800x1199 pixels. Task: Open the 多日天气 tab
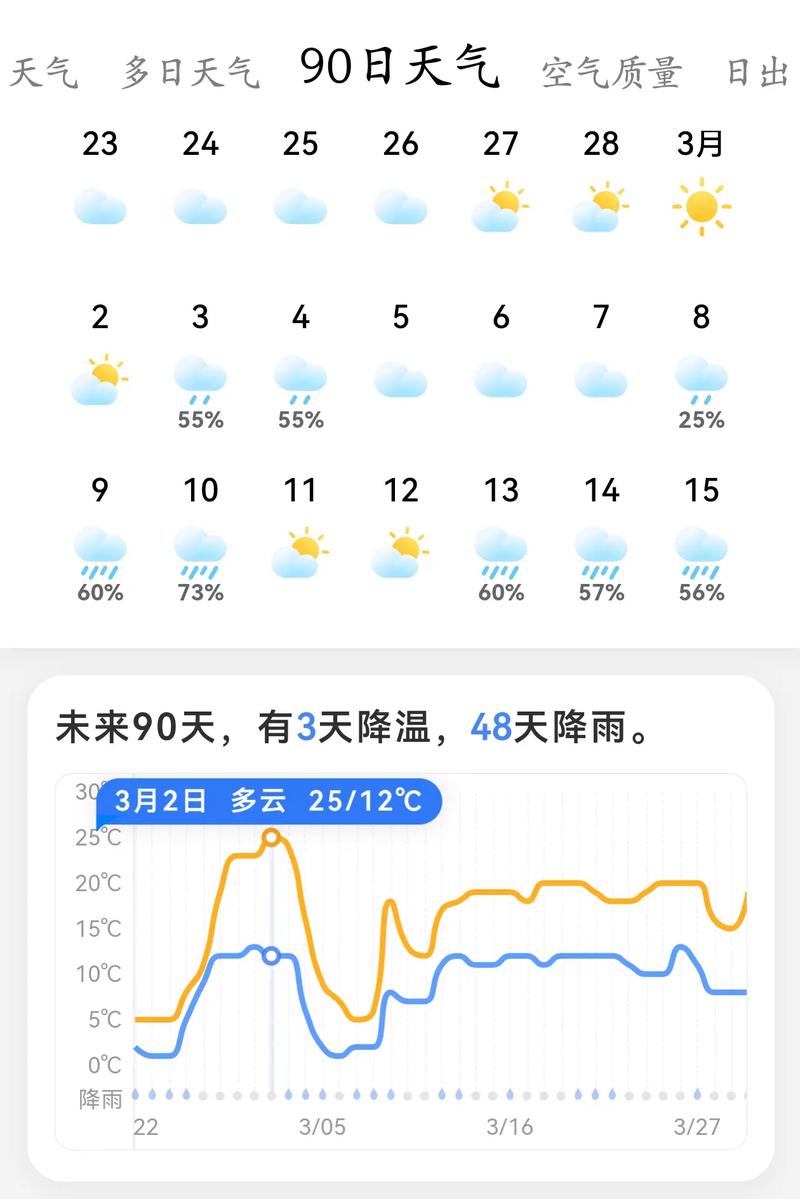click(190, 71)
